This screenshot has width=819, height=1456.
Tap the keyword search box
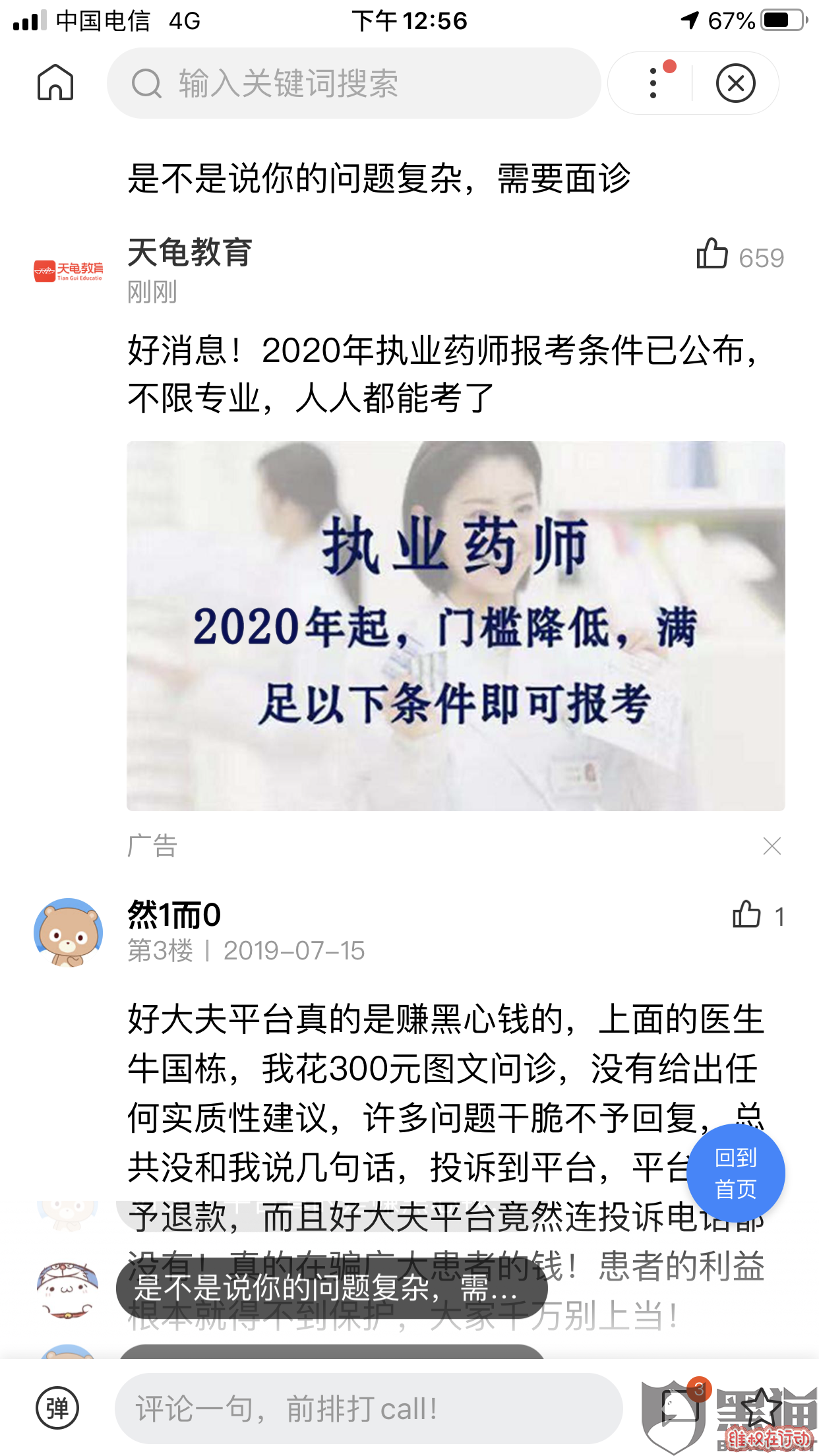354,83
